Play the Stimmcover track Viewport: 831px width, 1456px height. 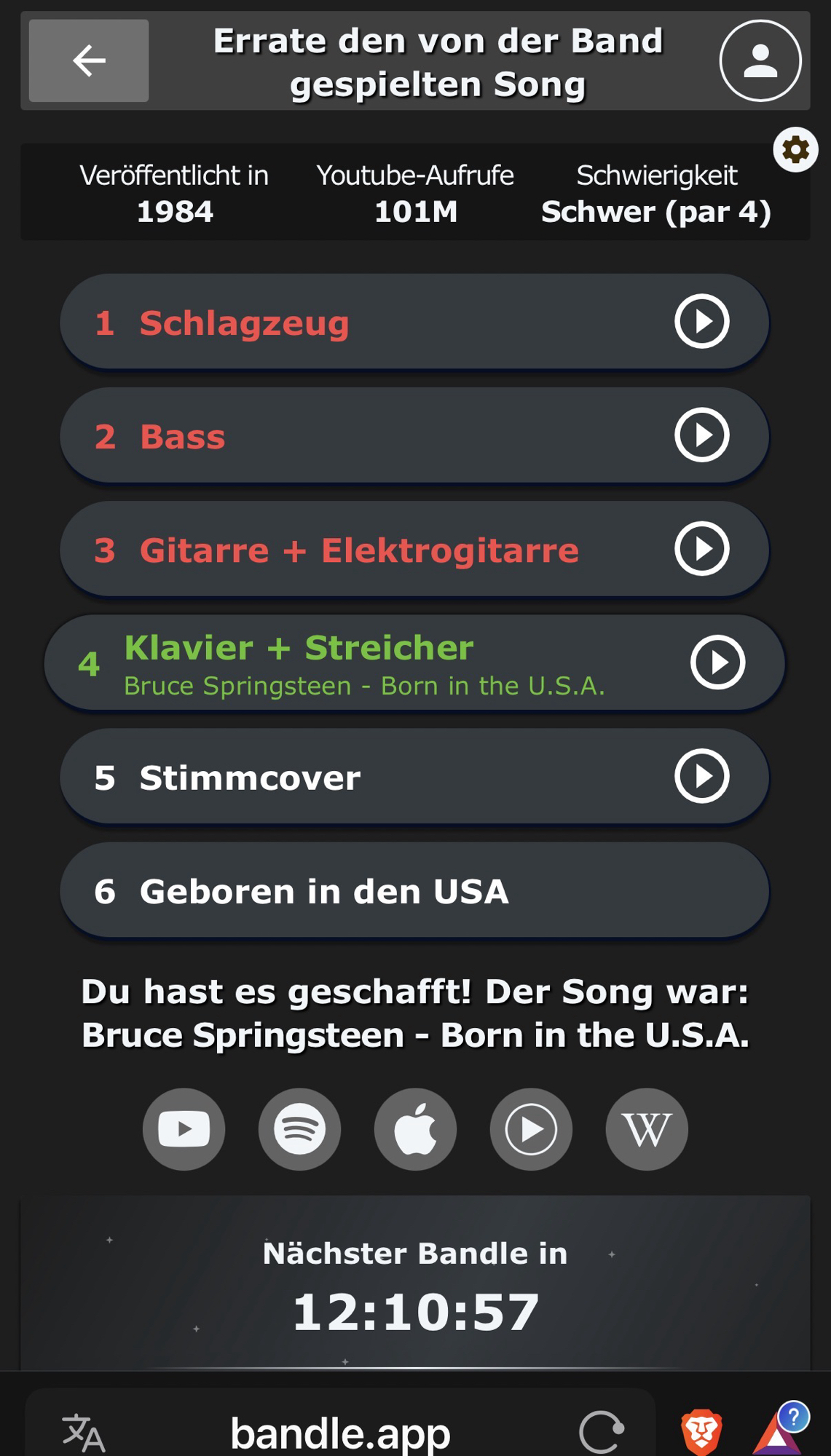click(701, 776)
